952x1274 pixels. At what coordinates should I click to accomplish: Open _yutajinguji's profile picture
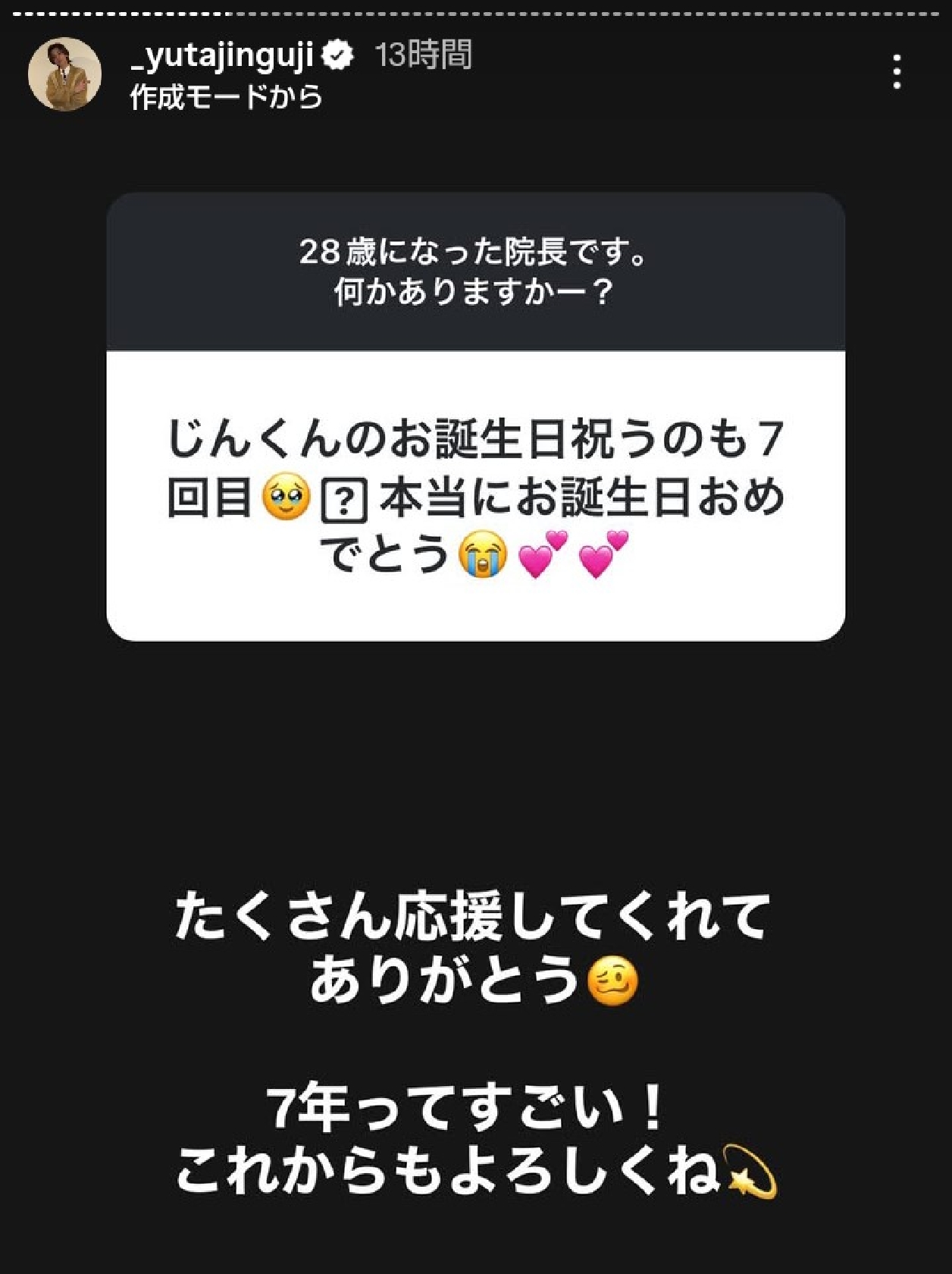coord(65,74)
